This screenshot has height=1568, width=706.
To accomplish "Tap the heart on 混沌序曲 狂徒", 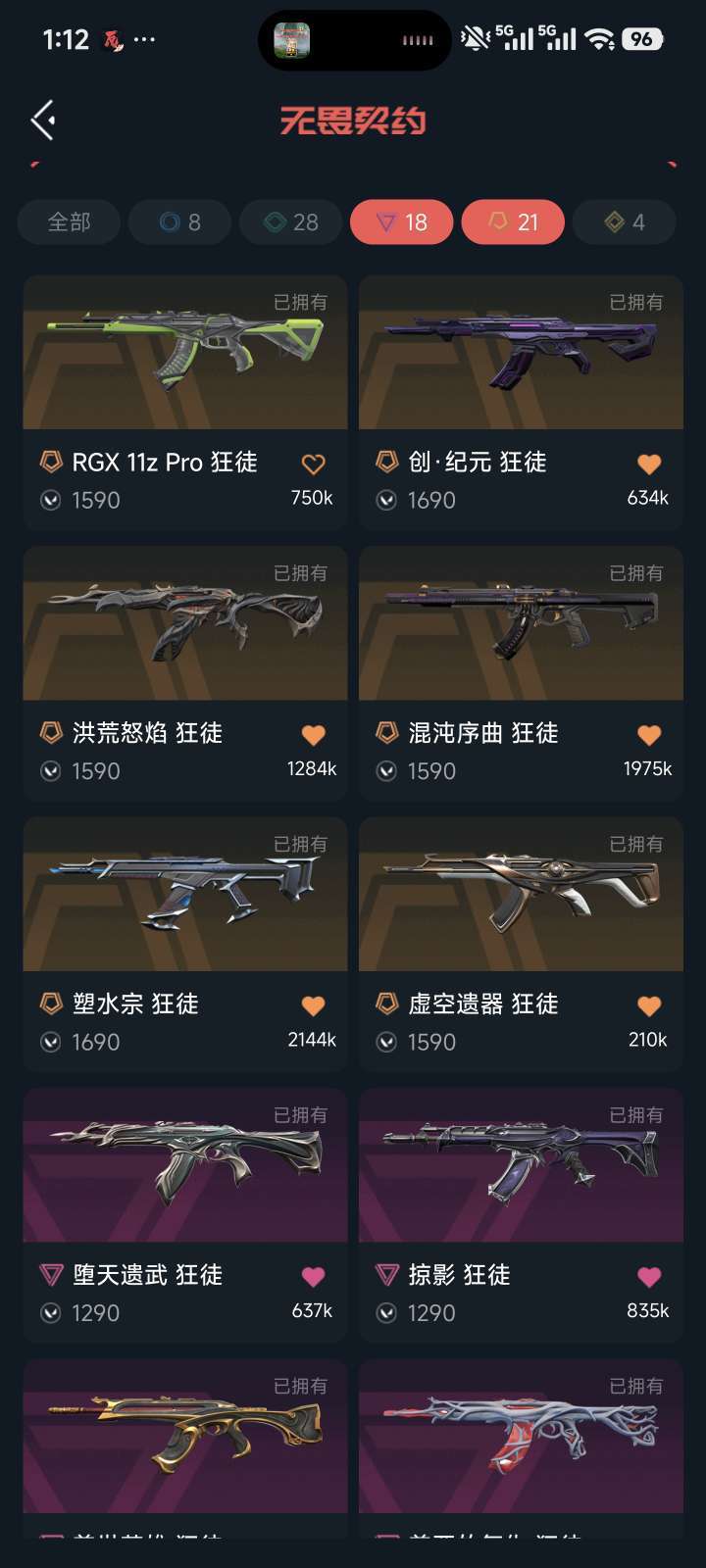I will (x=649, y=735).
